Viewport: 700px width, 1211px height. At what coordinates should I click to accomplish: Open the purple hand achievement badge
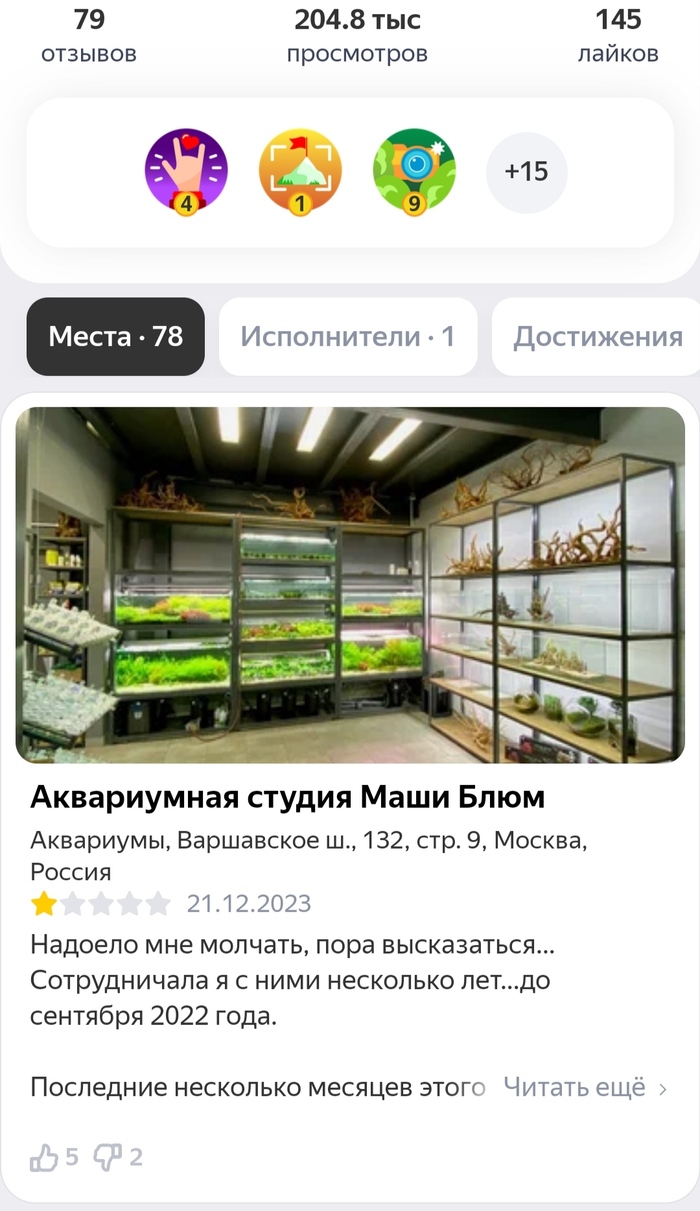tap(186, 170)
